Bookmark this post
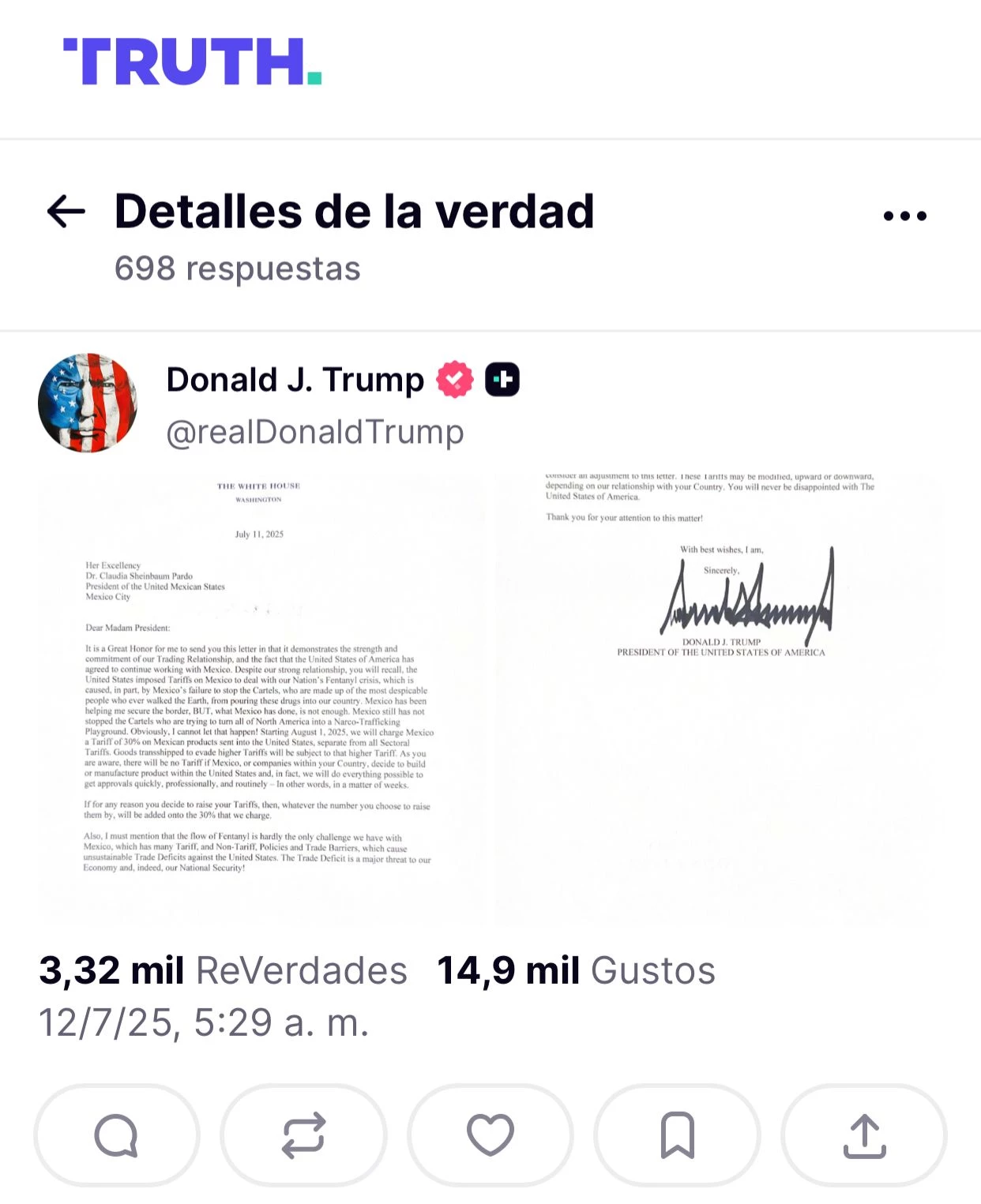 tap(677, 1135)
